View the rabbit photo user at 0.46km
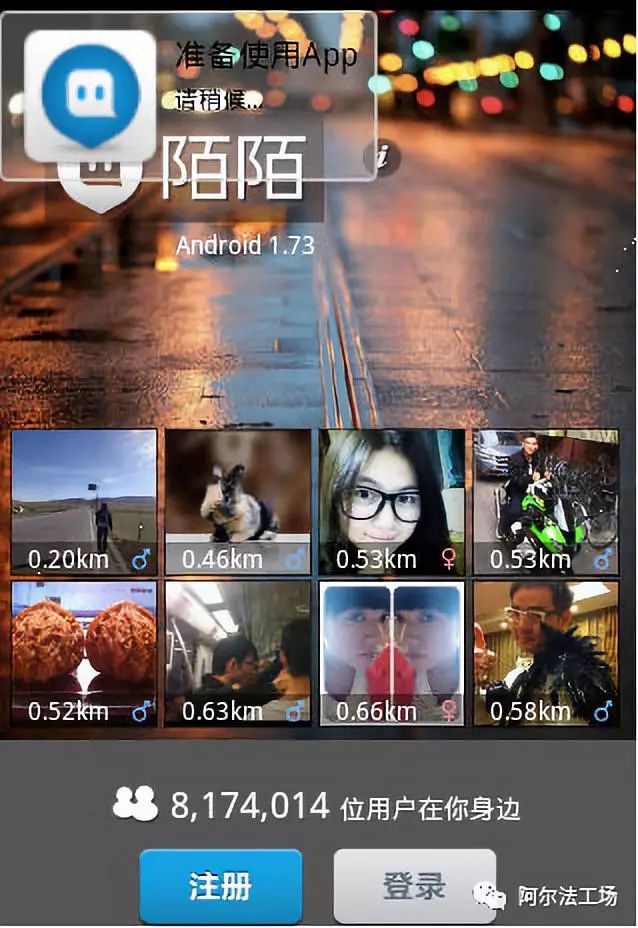The width and height of the screenshot is (638, 928). [x=238, y=502]
